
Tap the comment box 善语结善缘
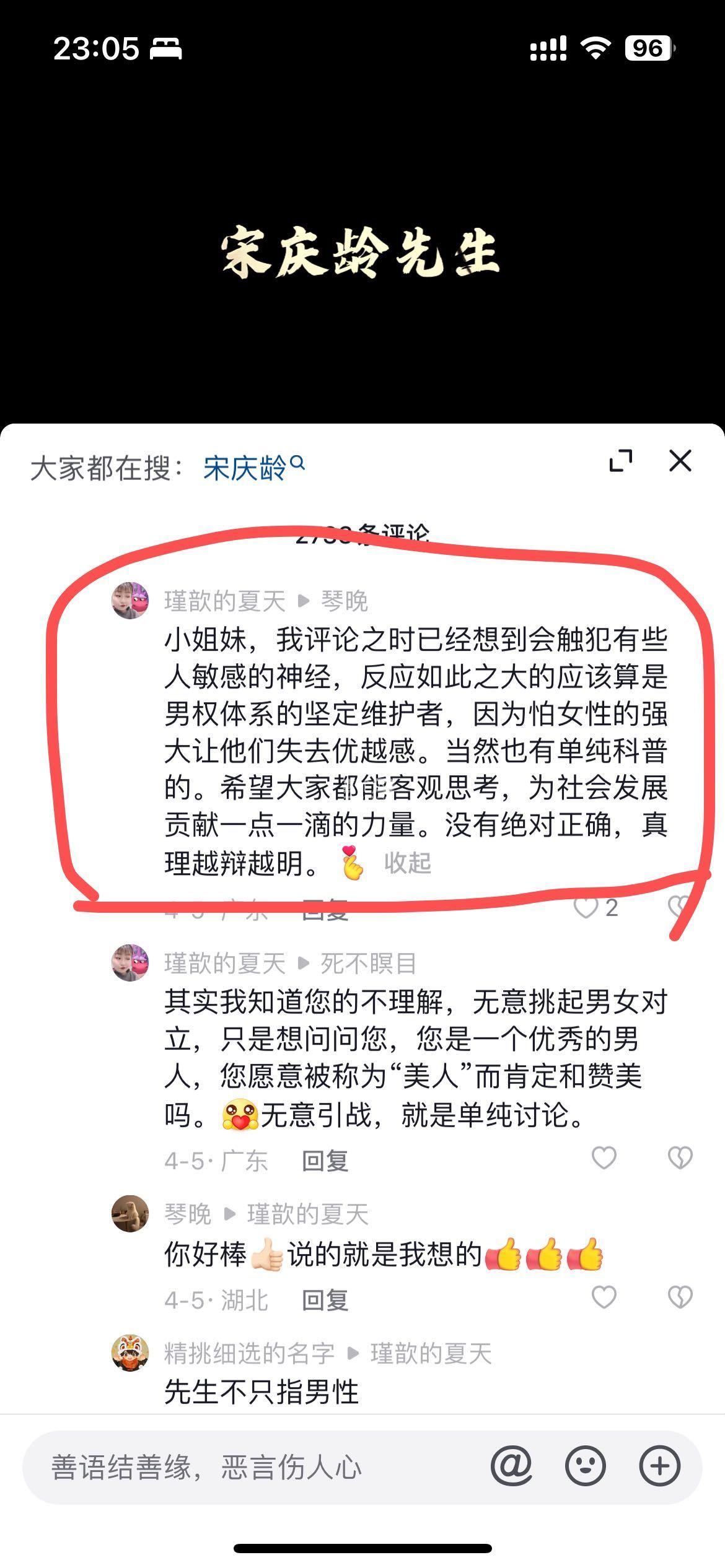248,1467
